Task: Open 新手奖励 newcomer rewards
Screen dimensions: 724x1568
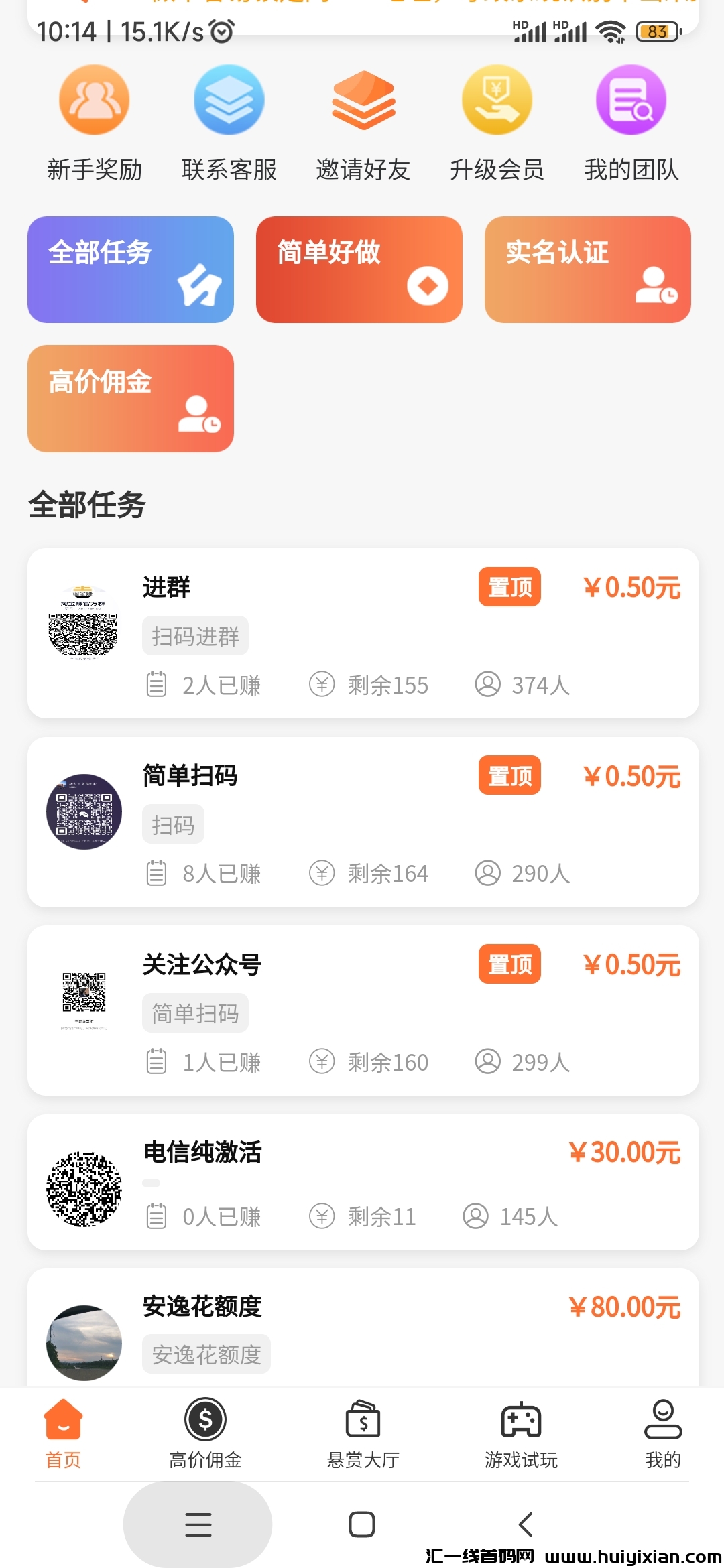Action: [x=95, y=123]
